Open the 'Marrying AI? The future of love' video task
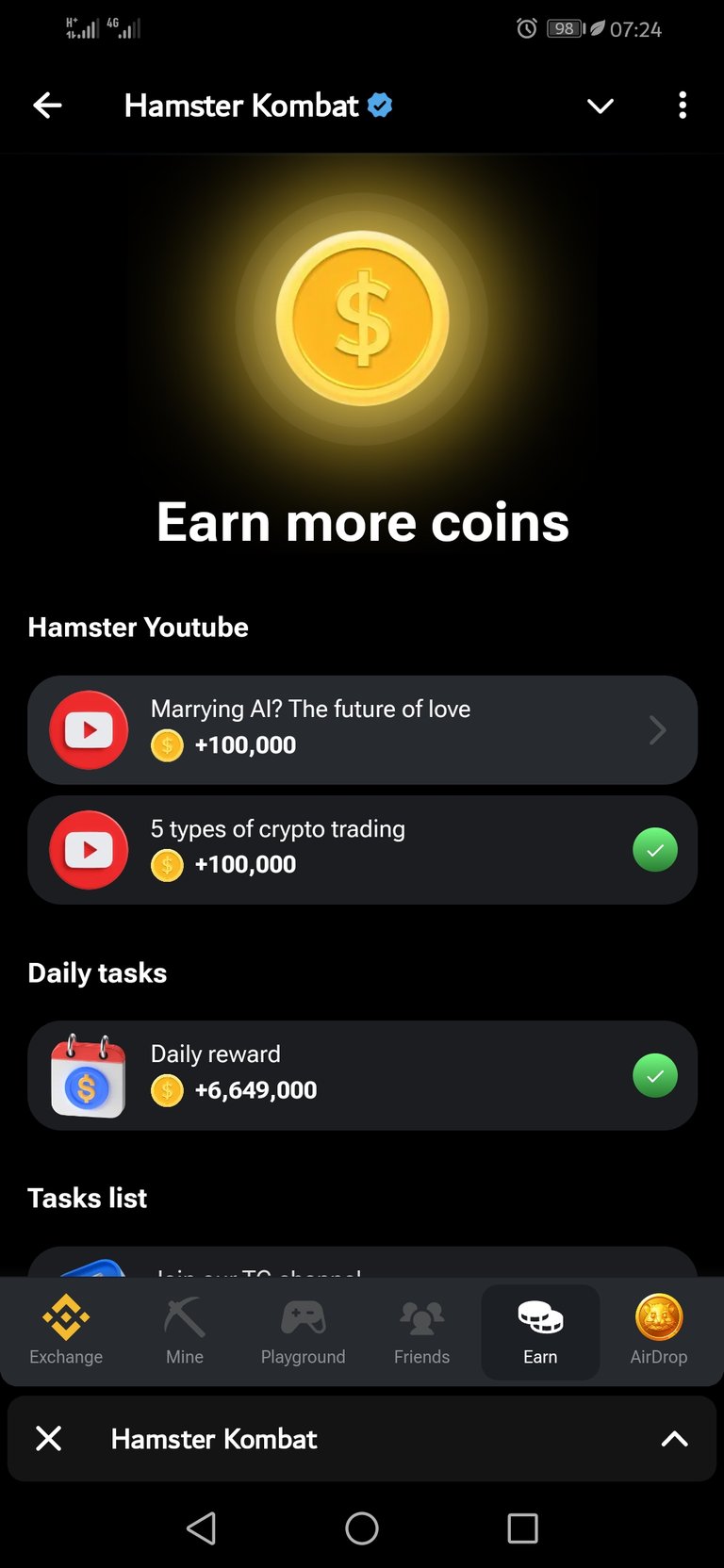 pyautogui.click(x=362, y=729)
